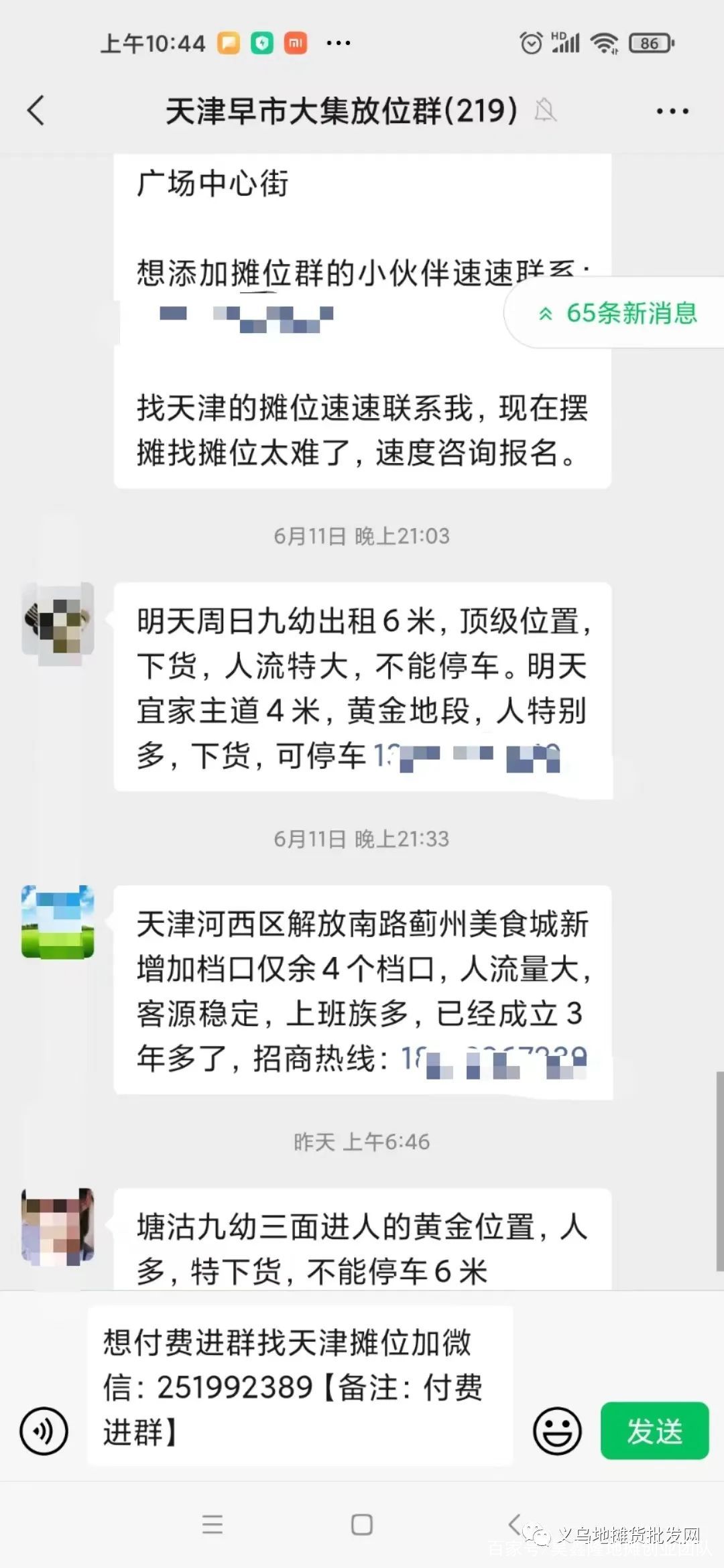The height and width of the screenshot is (1568, 724).
Task: Open avatar of 蓟州美食城 message sender
Action: (x=58, y=921)
